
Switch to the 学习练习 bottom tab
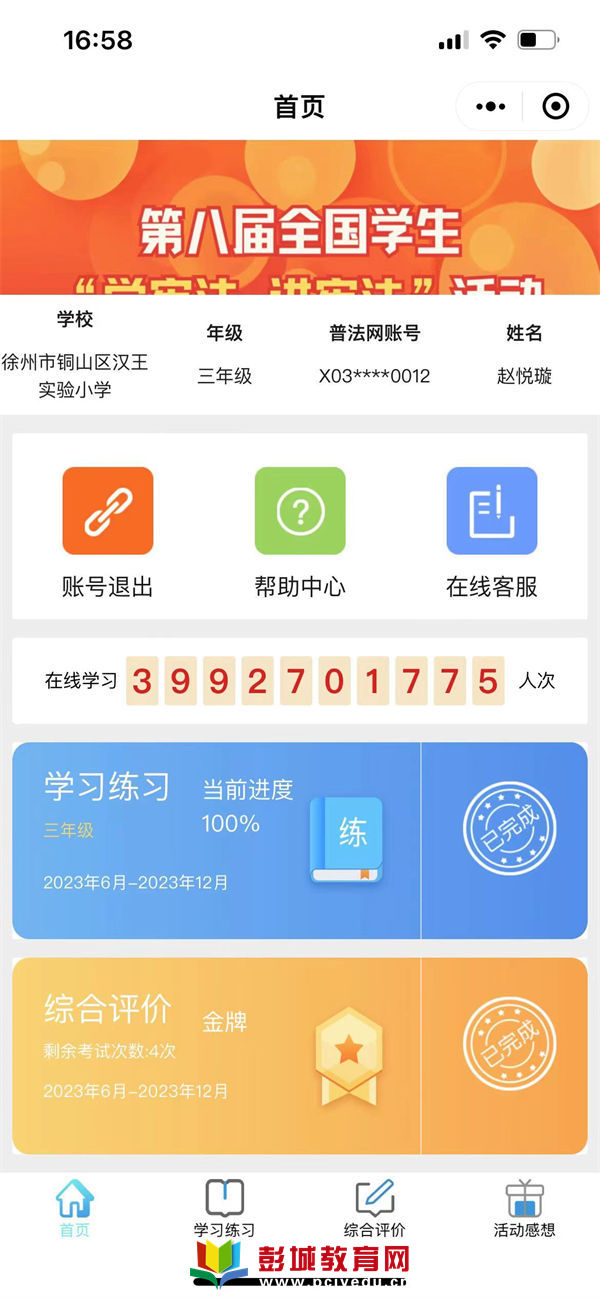224,1207
